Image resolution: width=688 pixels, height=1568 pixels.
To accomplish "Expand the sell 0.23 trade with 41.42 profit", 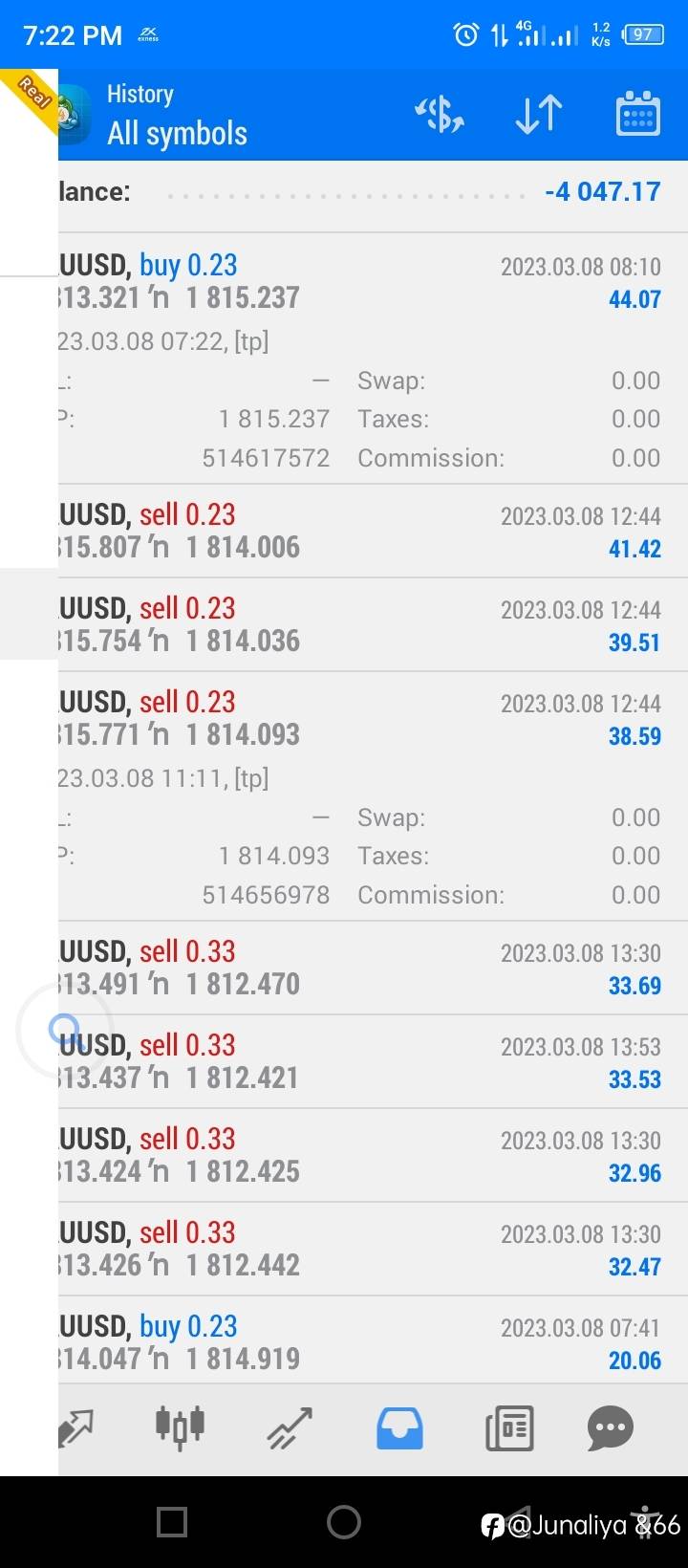I will [373, 531].
